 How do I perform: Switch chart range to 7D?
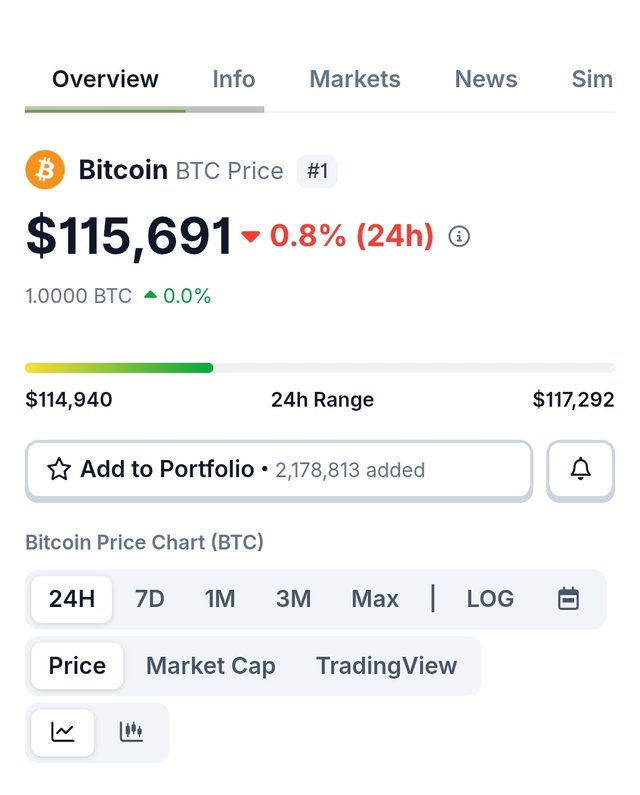(x=149, y=599)
